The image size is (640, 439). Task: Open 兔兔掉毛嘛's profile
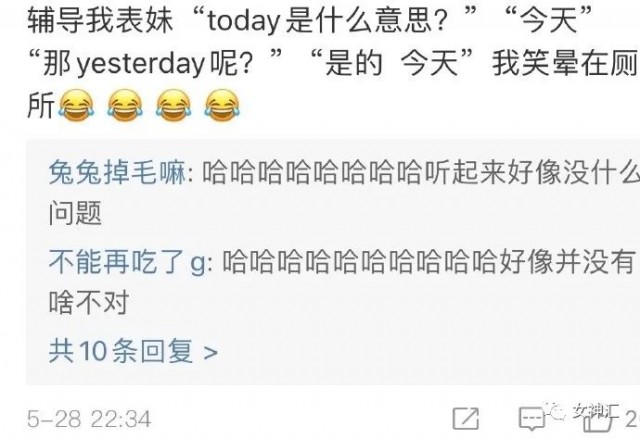(116, 172)
